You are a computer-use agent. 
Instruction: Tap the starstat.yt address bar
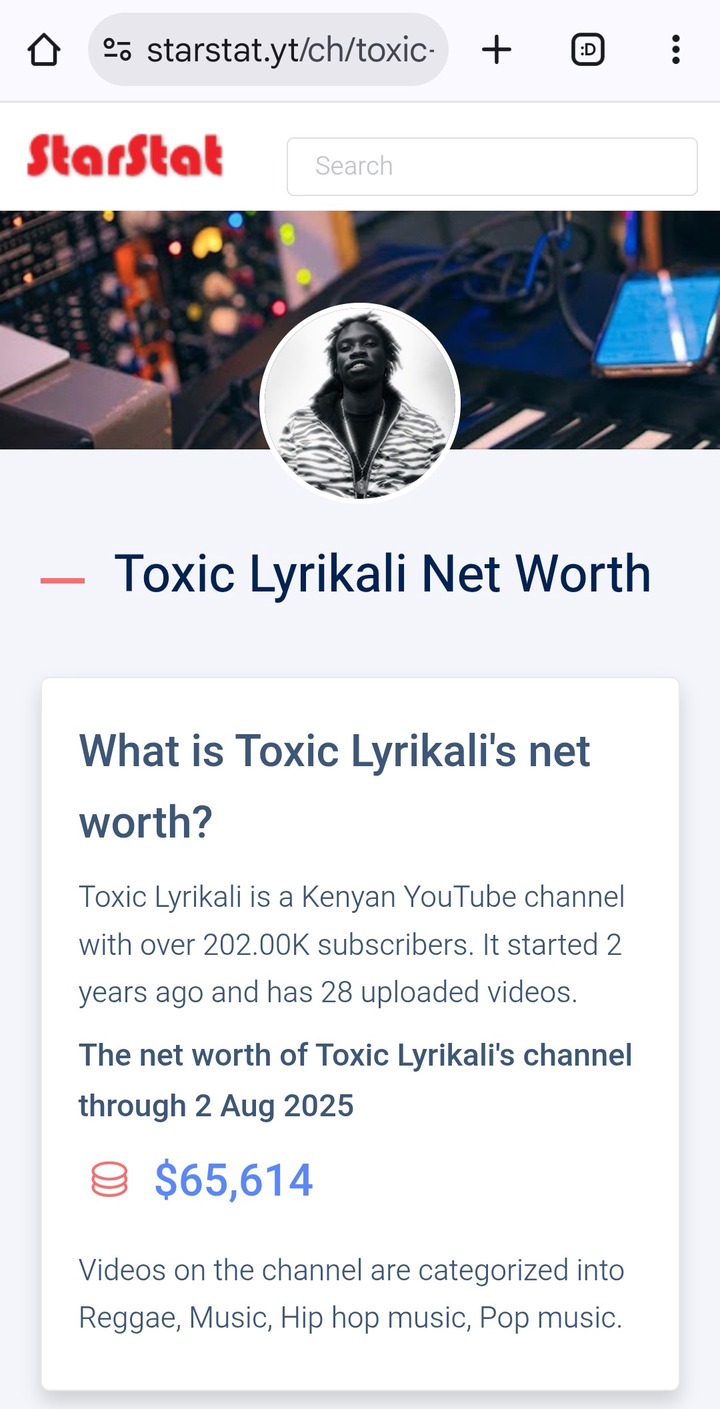(290, 49)
